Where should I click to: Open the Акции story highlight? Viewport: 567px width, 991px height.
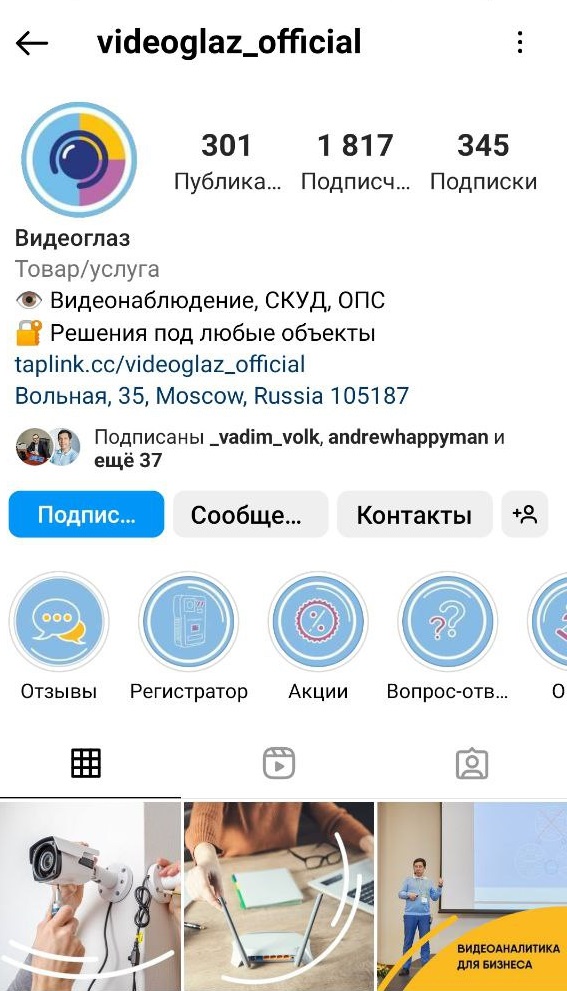click(318, 621)
